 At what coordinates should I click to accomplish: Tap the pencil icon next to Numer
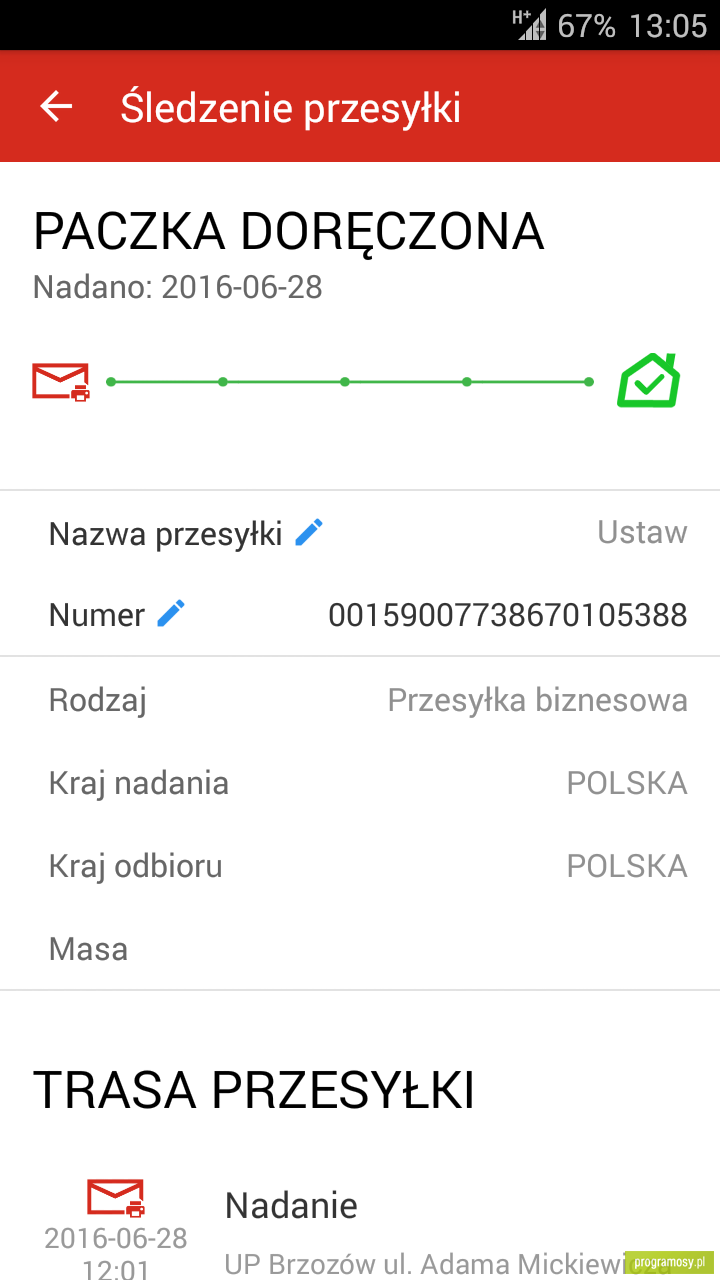171,614
